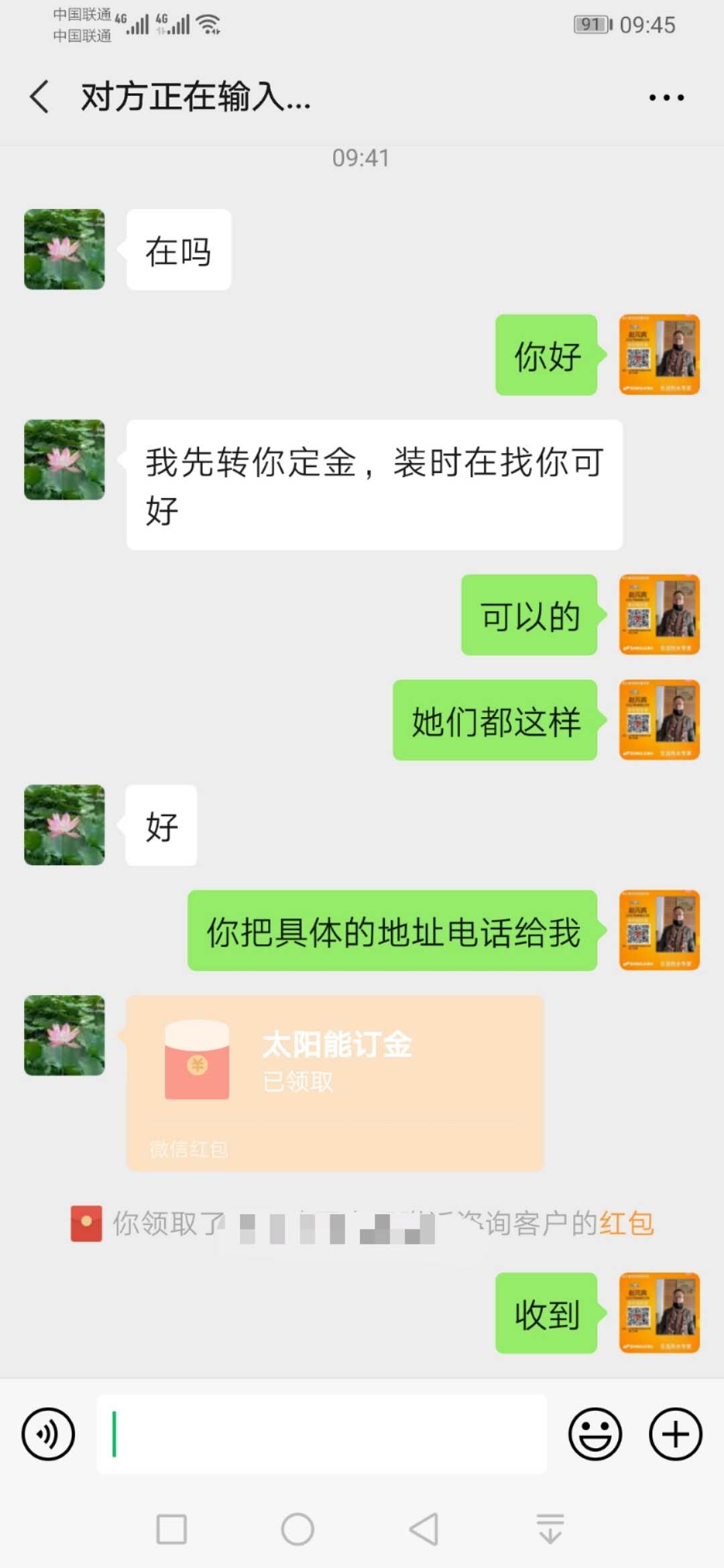724x1568 pixels.
Task: Focus the message text field
Action: tap(322, 1434)
